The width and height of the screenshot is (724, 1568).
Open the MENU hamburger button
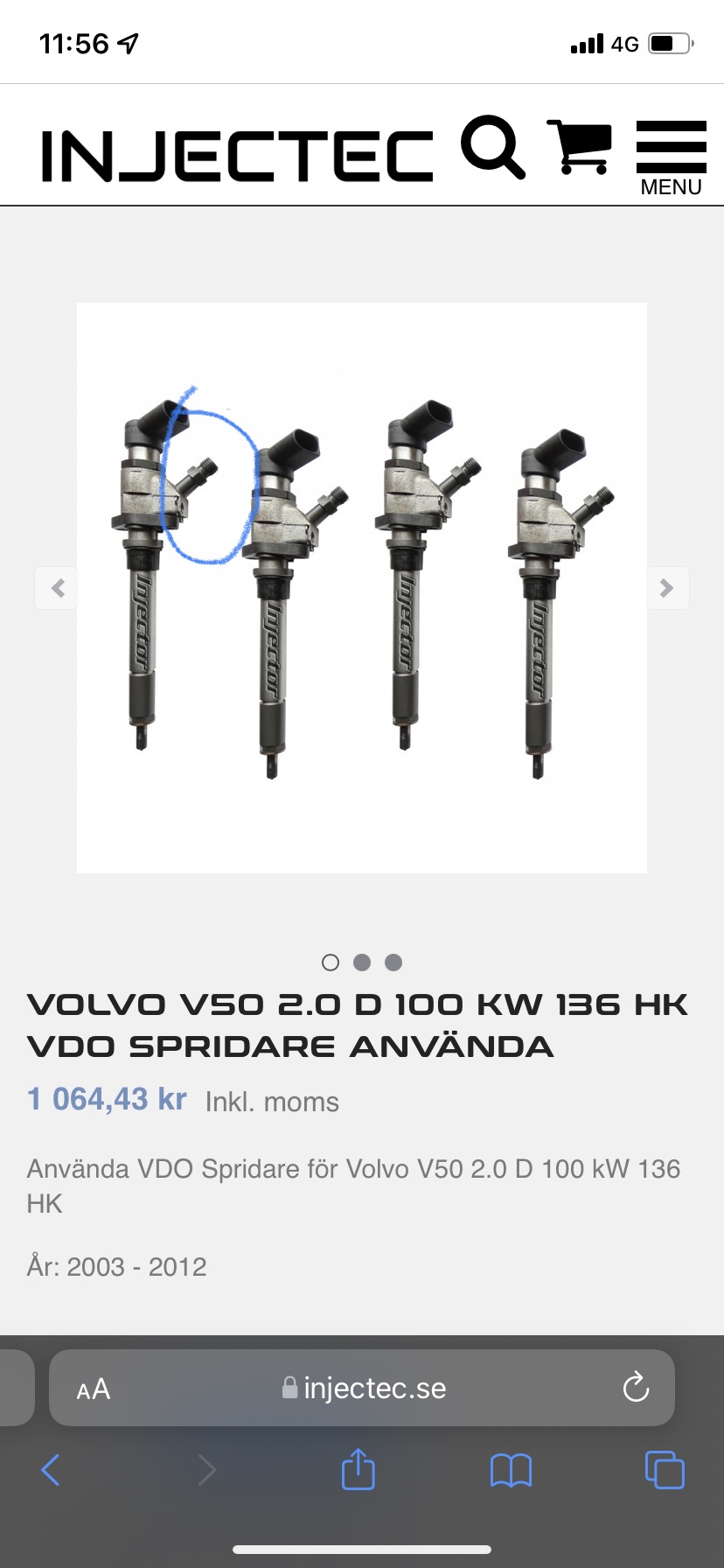coord(671,157)
